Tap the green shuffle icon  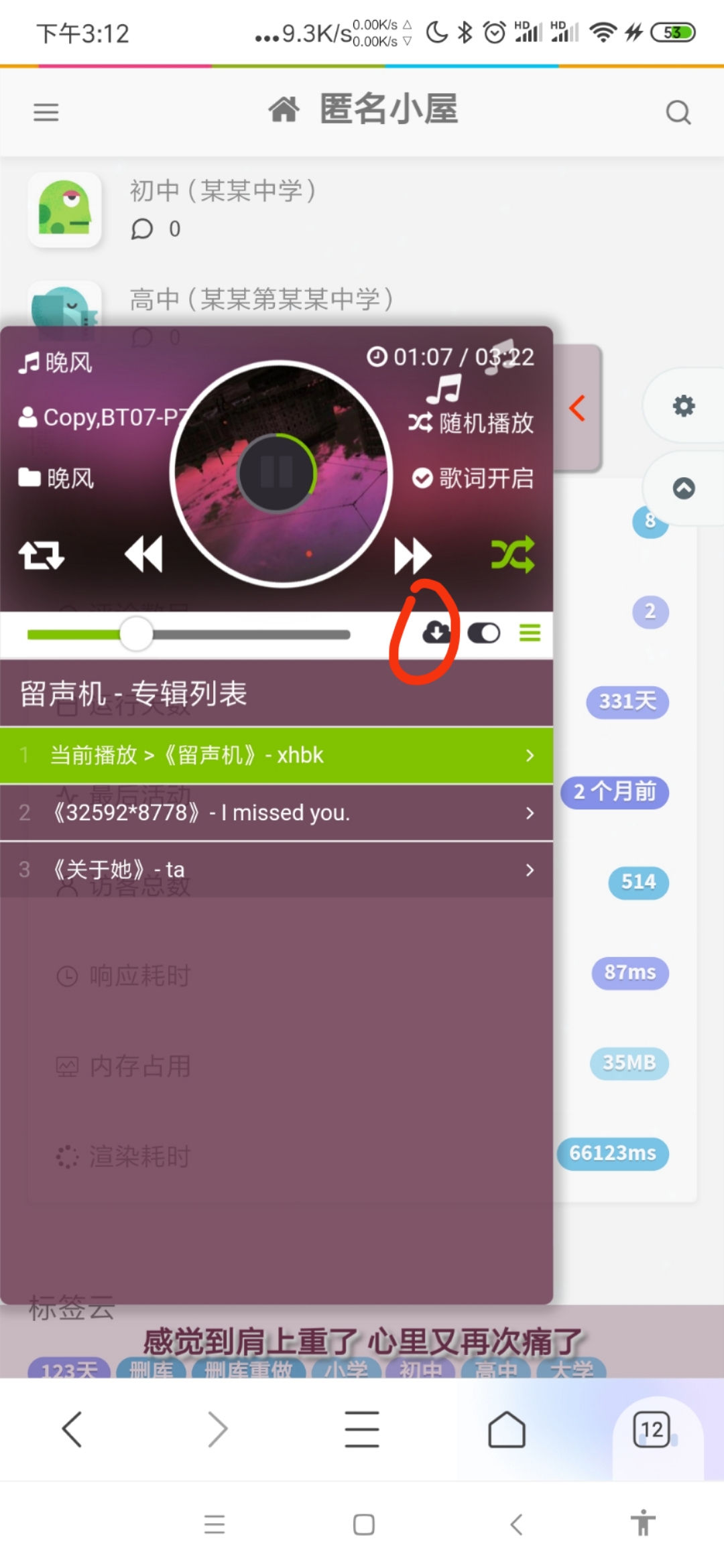(x=513, y=554)
